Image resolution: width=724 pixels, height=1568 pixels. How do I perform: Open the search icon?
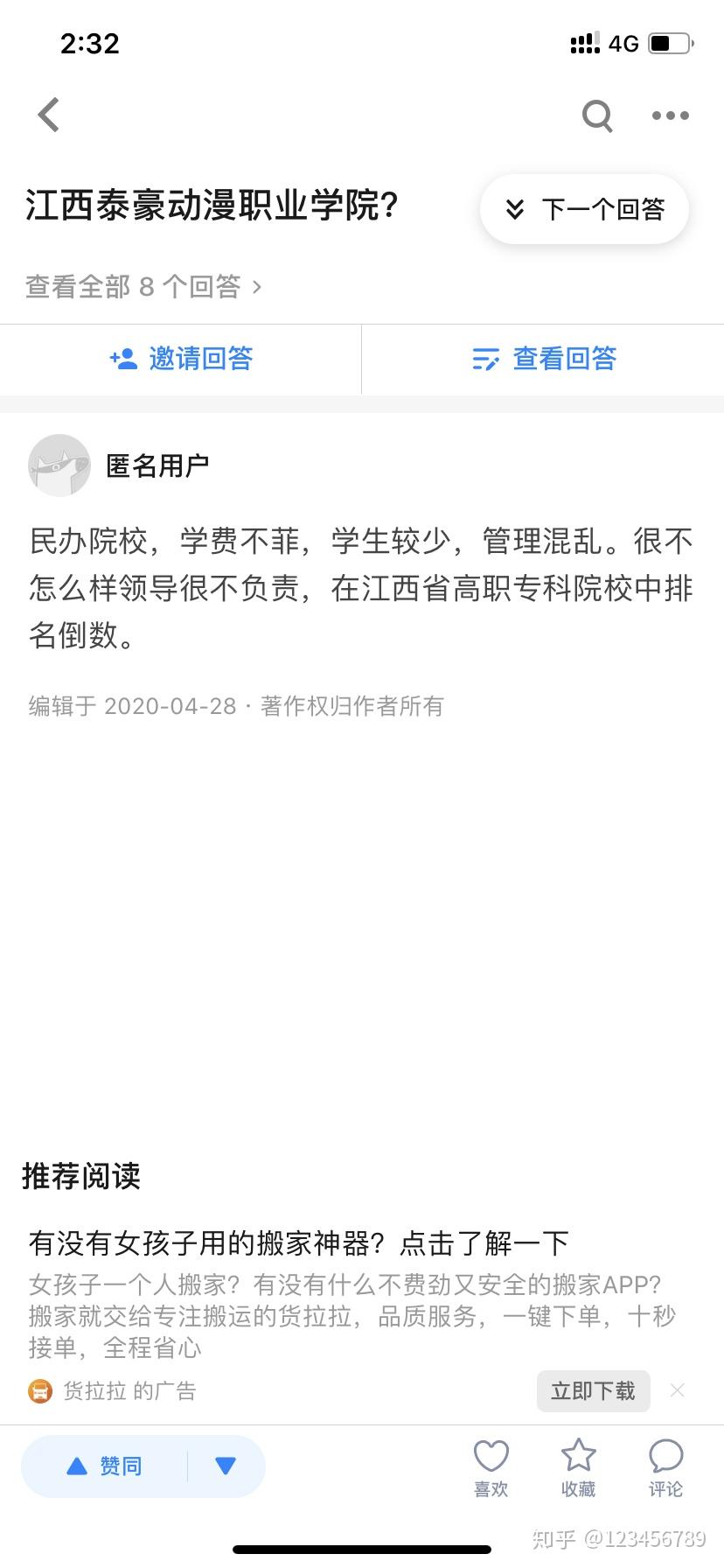tap(597, 115)
